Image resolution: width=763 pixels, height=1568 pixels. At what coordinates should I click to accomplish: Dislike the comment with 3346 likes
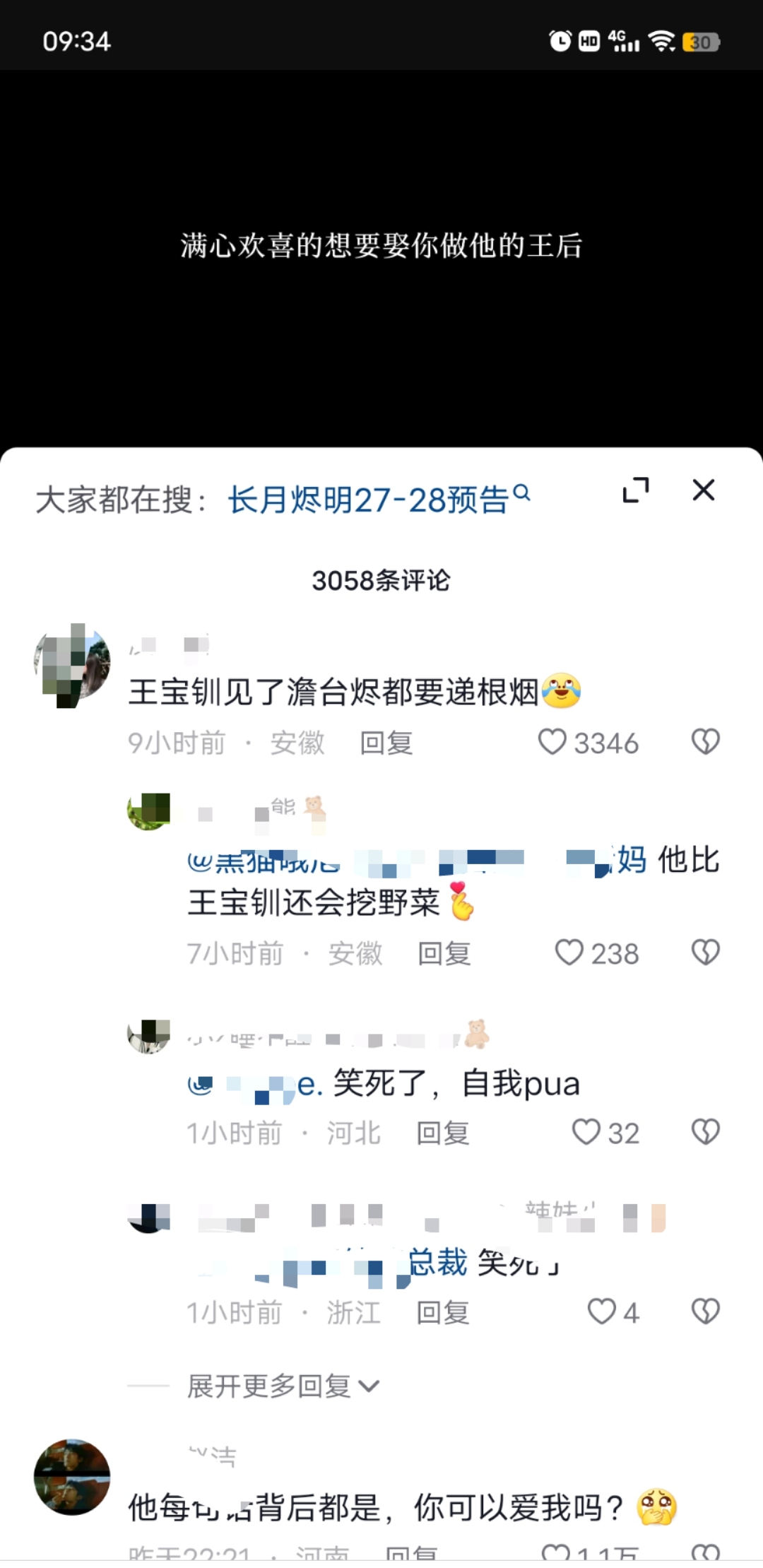coord(704,742)
